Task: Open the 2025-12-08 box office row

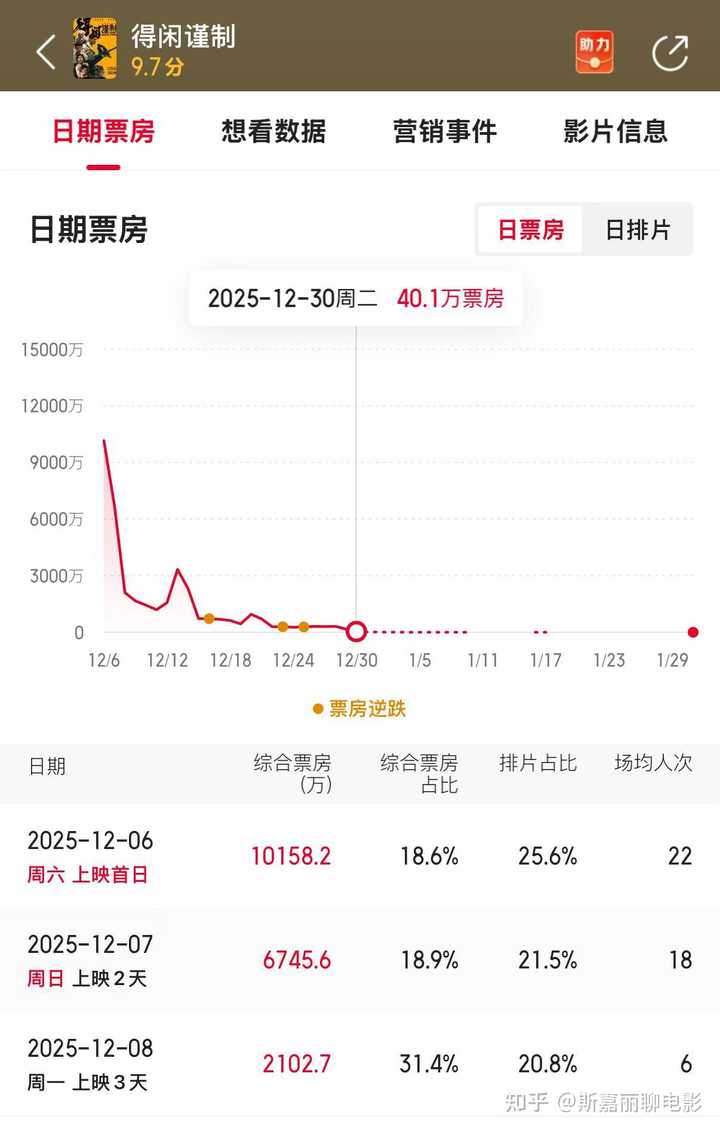Action: (x=359, y=1064)
